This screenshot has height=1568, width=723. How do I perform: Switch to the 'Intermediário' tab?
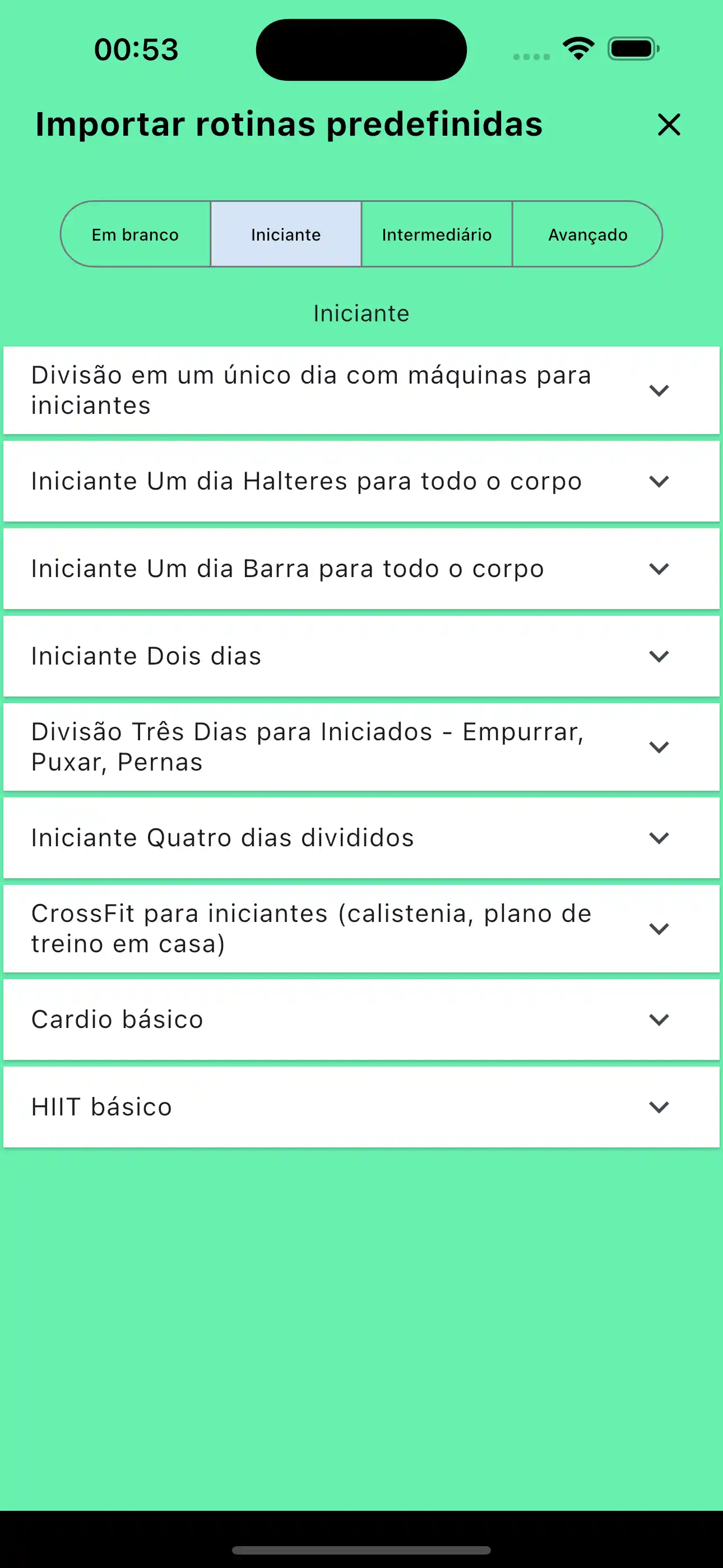point(437,234)
